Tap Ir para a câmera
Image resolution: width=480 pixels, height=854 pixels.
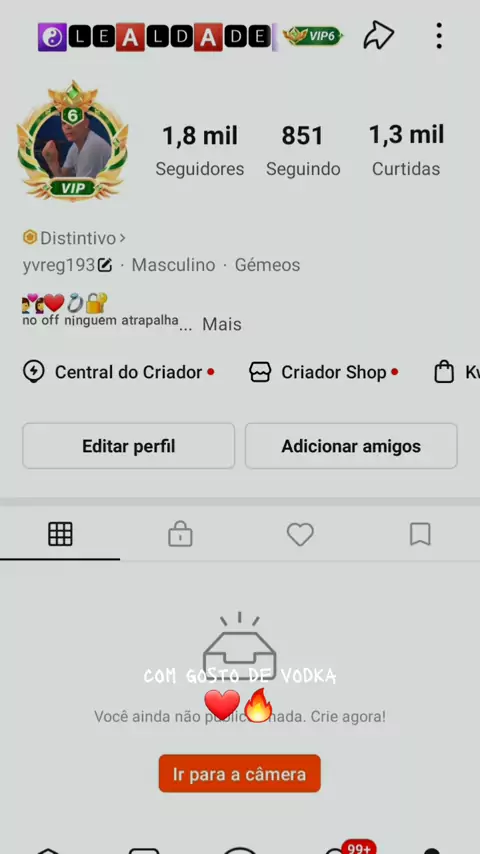coord(240,773)
